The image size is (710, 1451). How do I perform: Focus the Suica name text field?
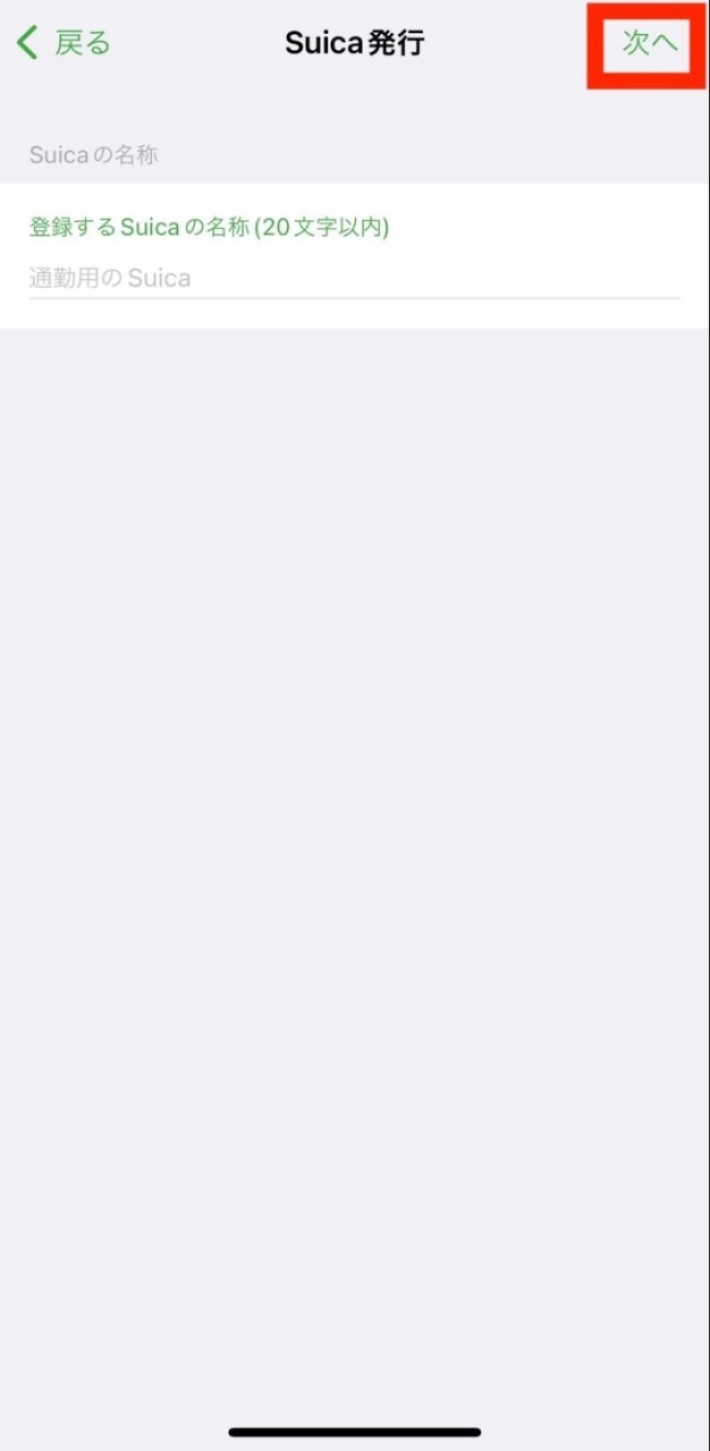[x=354, y=278]
